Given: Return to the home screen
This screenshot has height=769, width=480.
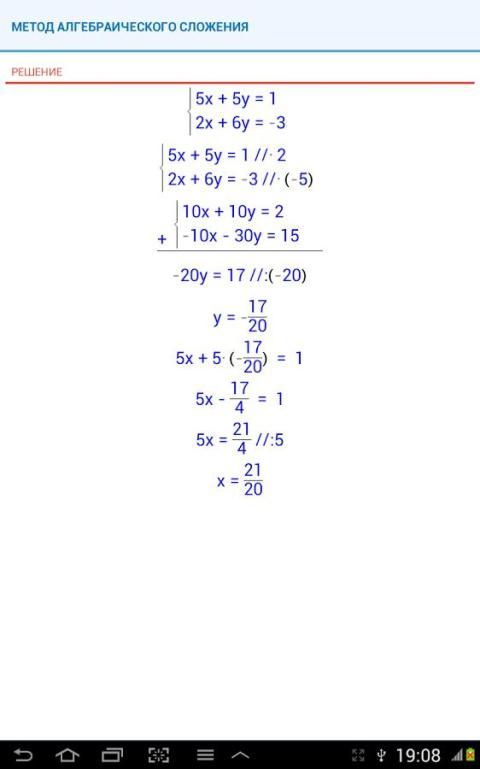Looking at the screenshot, I should pos(67,754).
